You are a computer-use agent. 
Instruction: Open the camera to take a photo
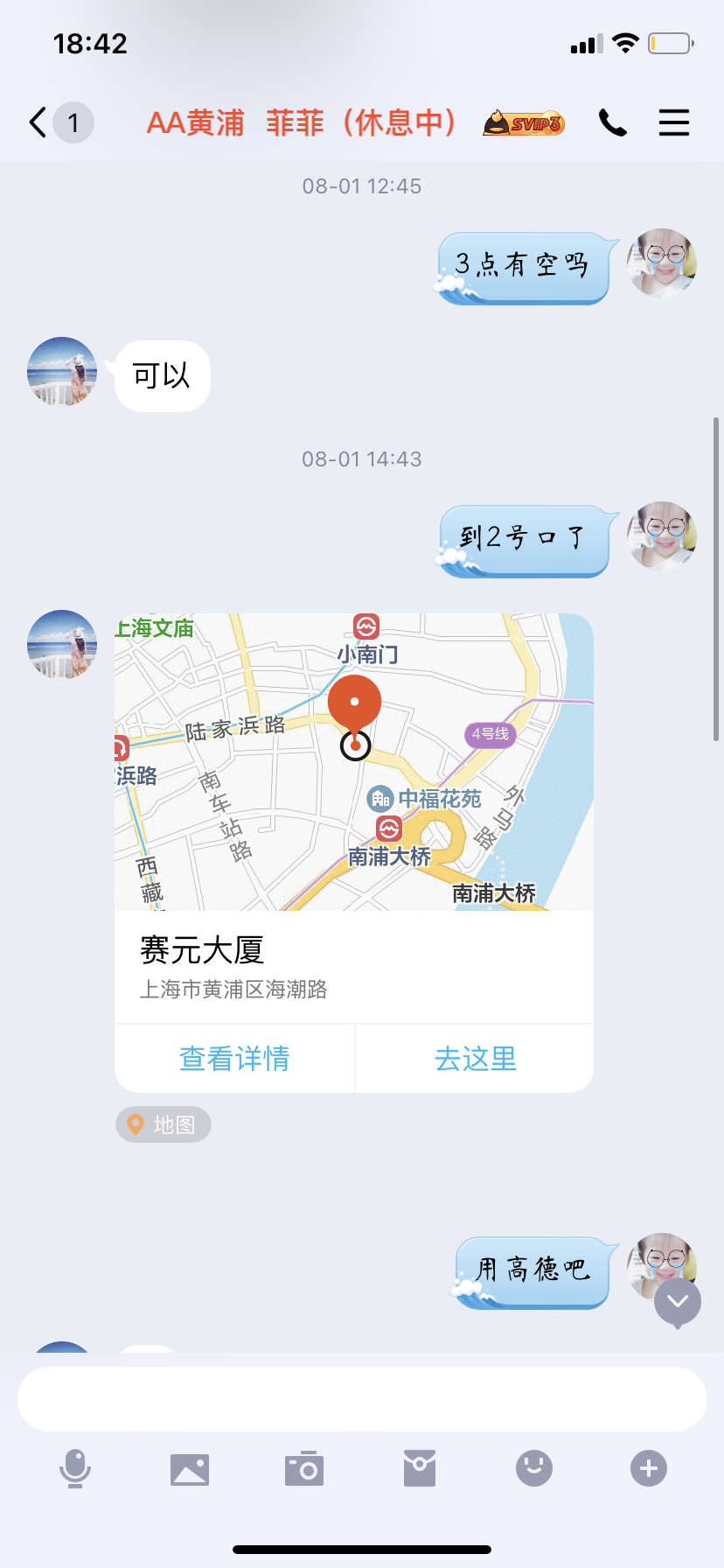[x=304, y=1469]
